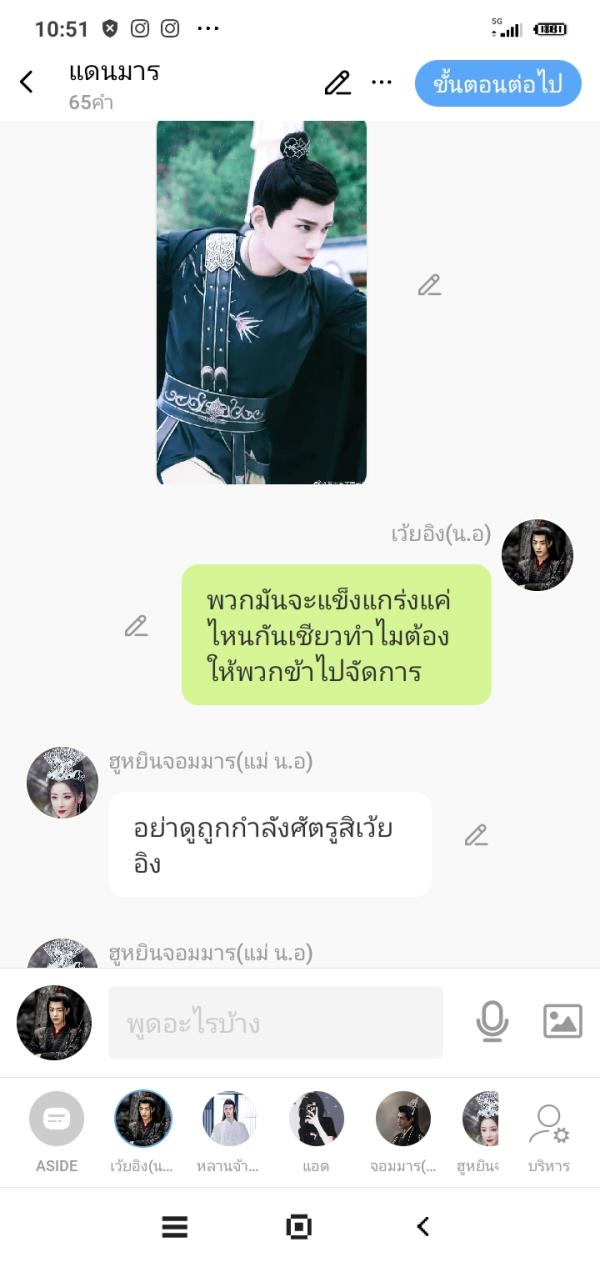Tap the microphone icon for voice input
600x1267 pixels.
tap(492, 1021)
